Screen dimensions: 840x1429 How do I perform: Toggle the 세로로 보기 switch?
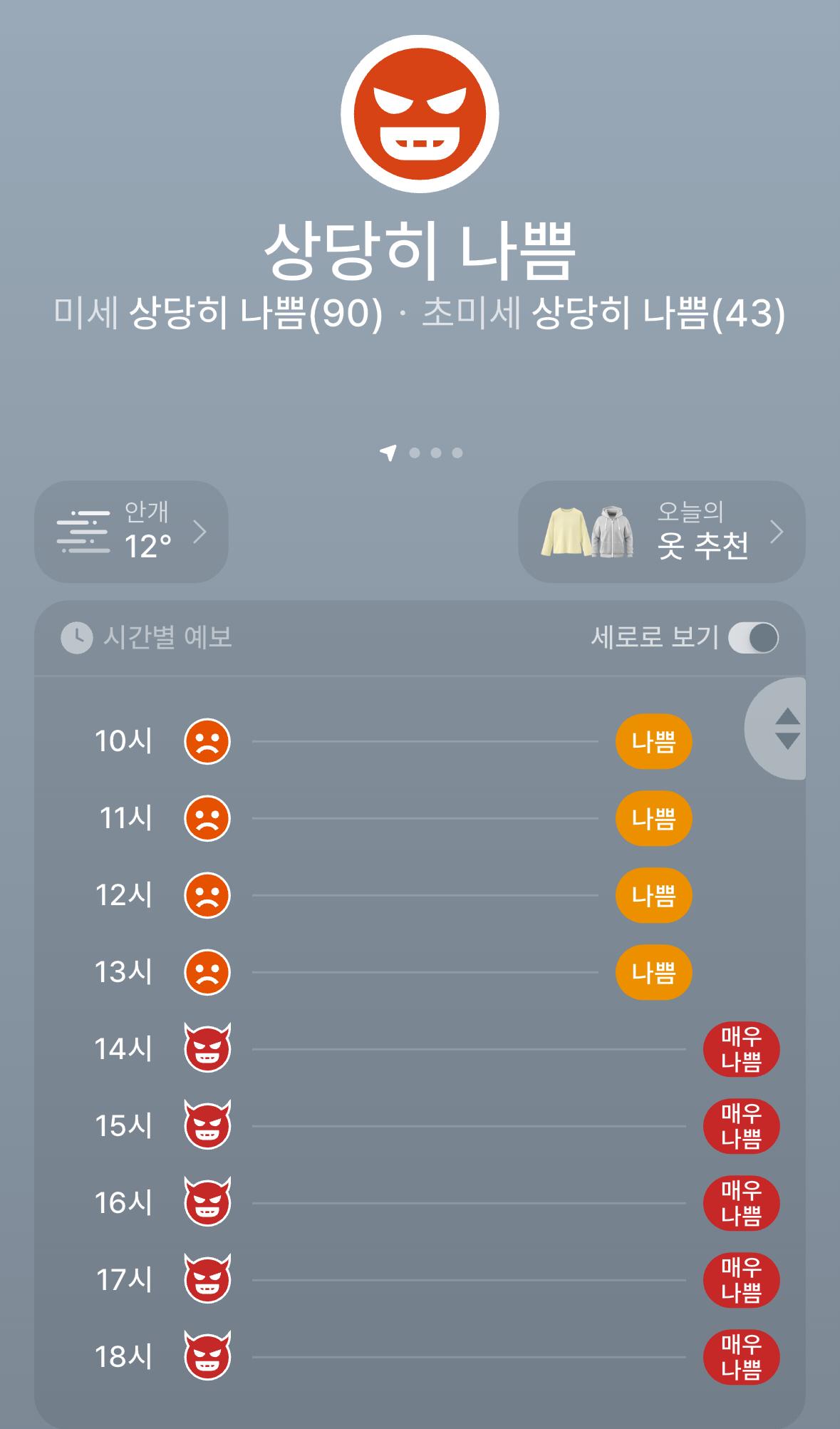coord(753,637)
